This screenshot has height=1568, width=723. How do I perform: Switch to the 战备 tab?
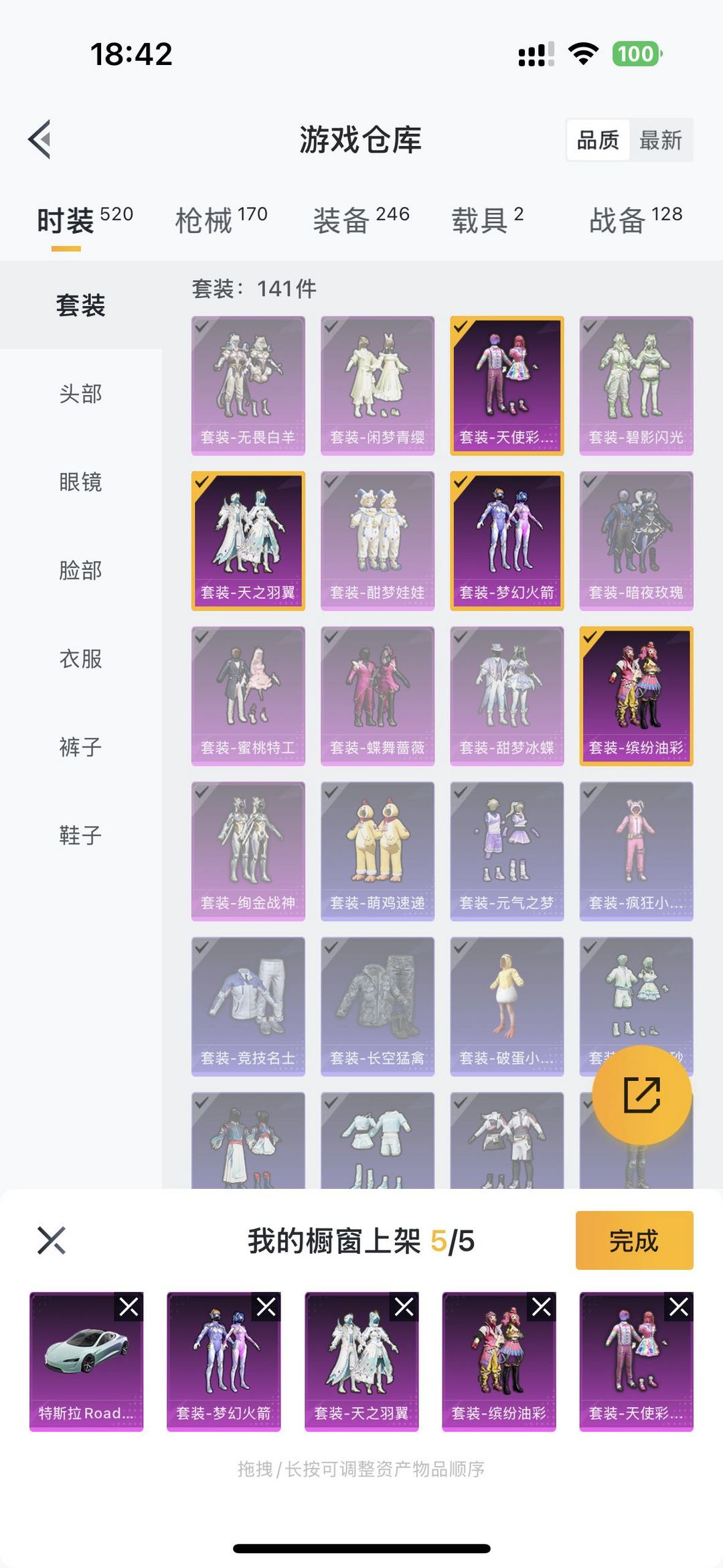coord(635,220)
